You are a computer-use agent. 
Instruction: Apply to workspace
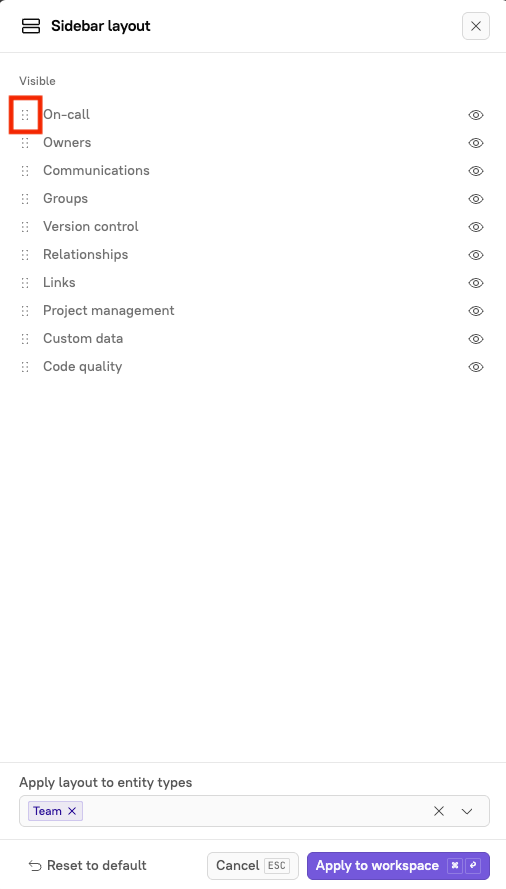click(x=398, y=866)
